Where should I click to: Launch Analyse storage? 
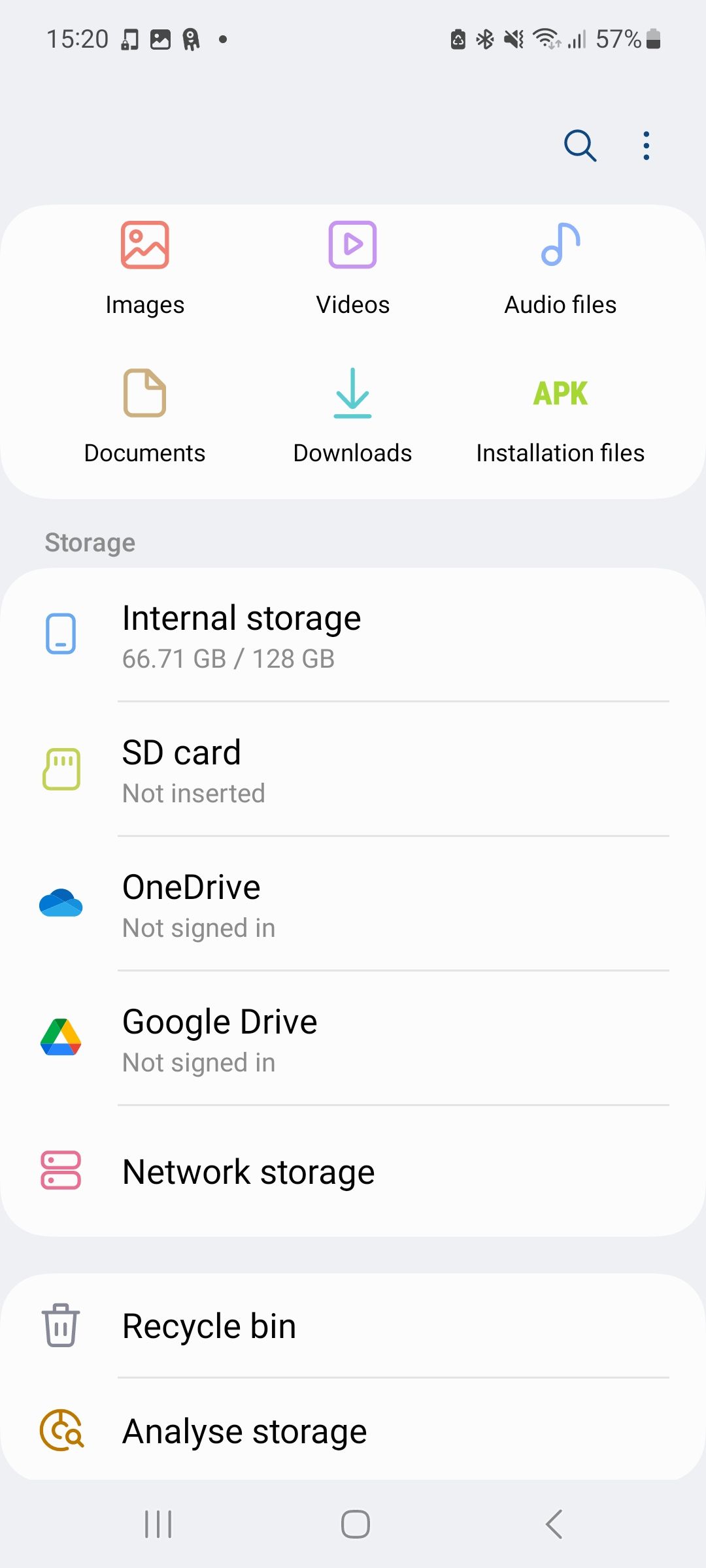point(353,1429)
